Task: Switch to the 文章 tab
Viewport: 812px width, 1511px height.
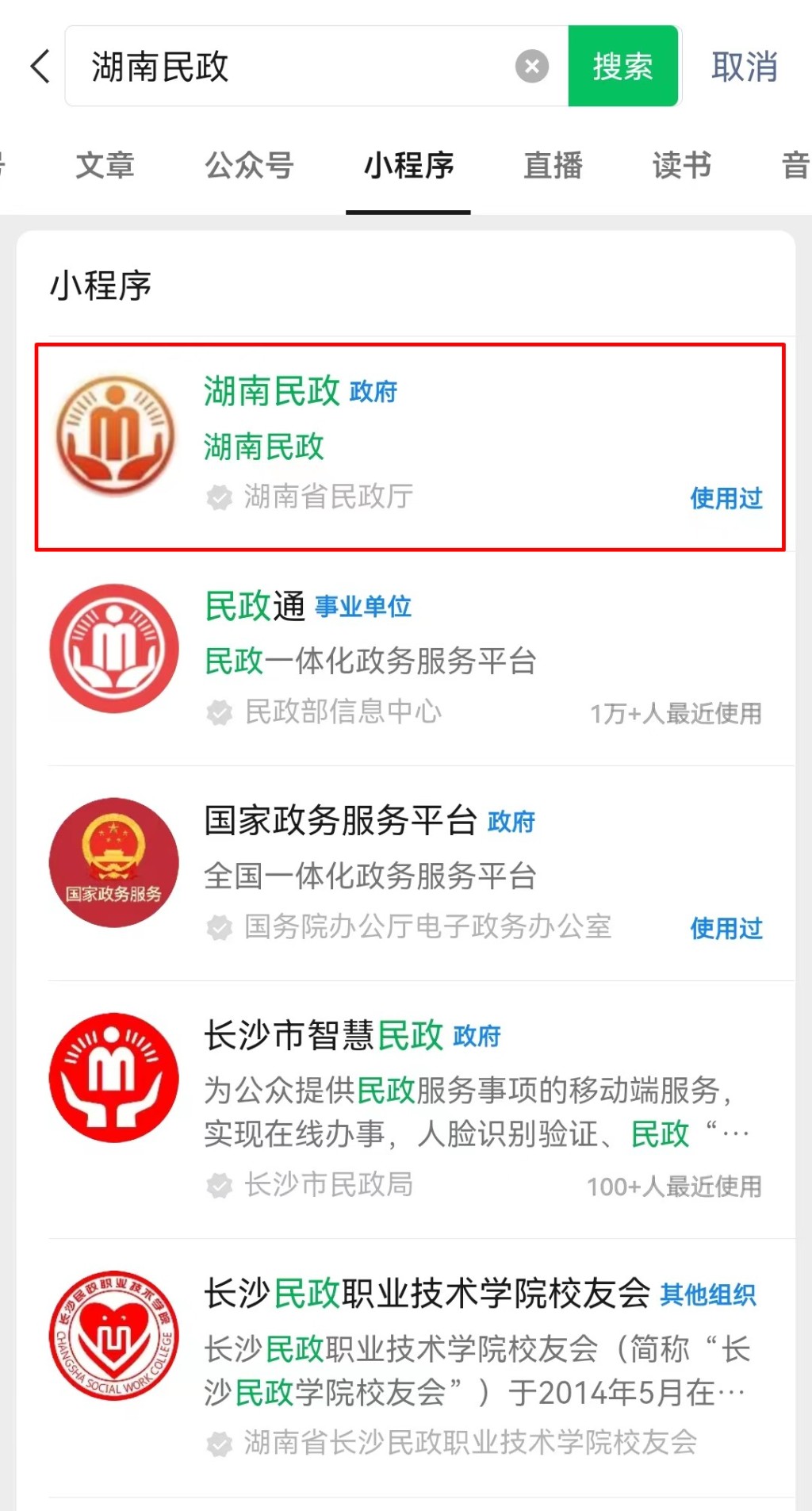Action: pos(105,166)
